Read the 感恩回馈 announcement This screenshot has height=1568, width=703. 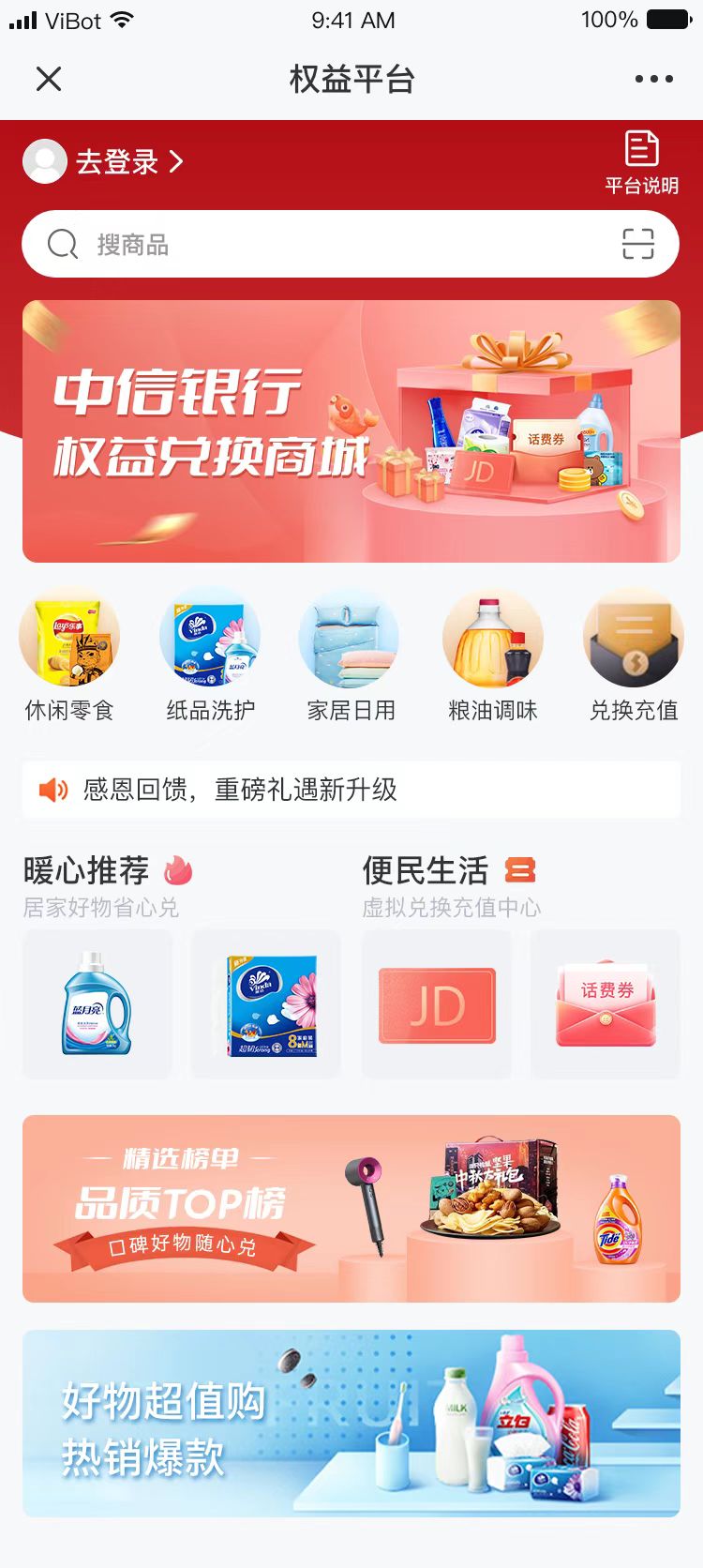pyautogui.click(x=351, y=790)
